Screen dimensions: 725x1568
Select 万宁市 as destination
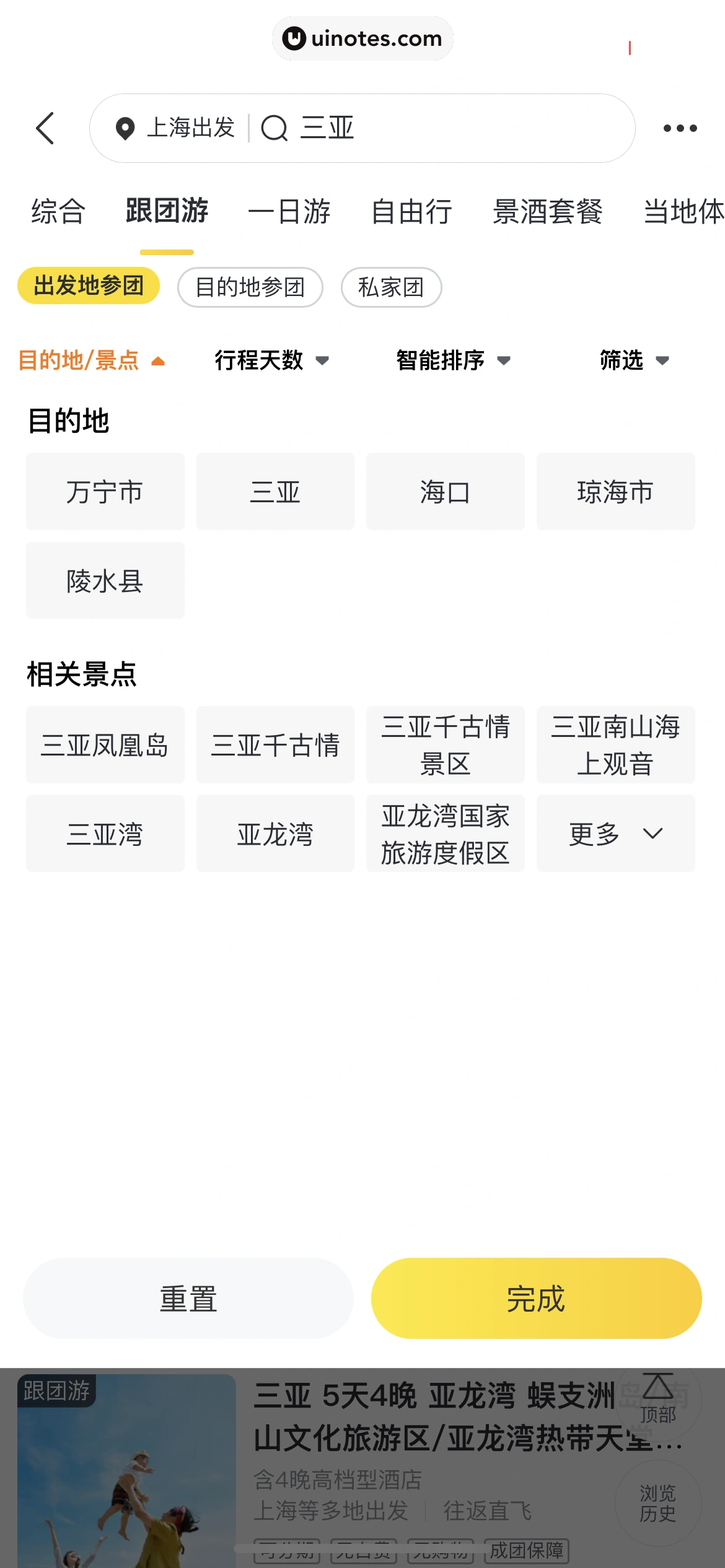[105, 492]
